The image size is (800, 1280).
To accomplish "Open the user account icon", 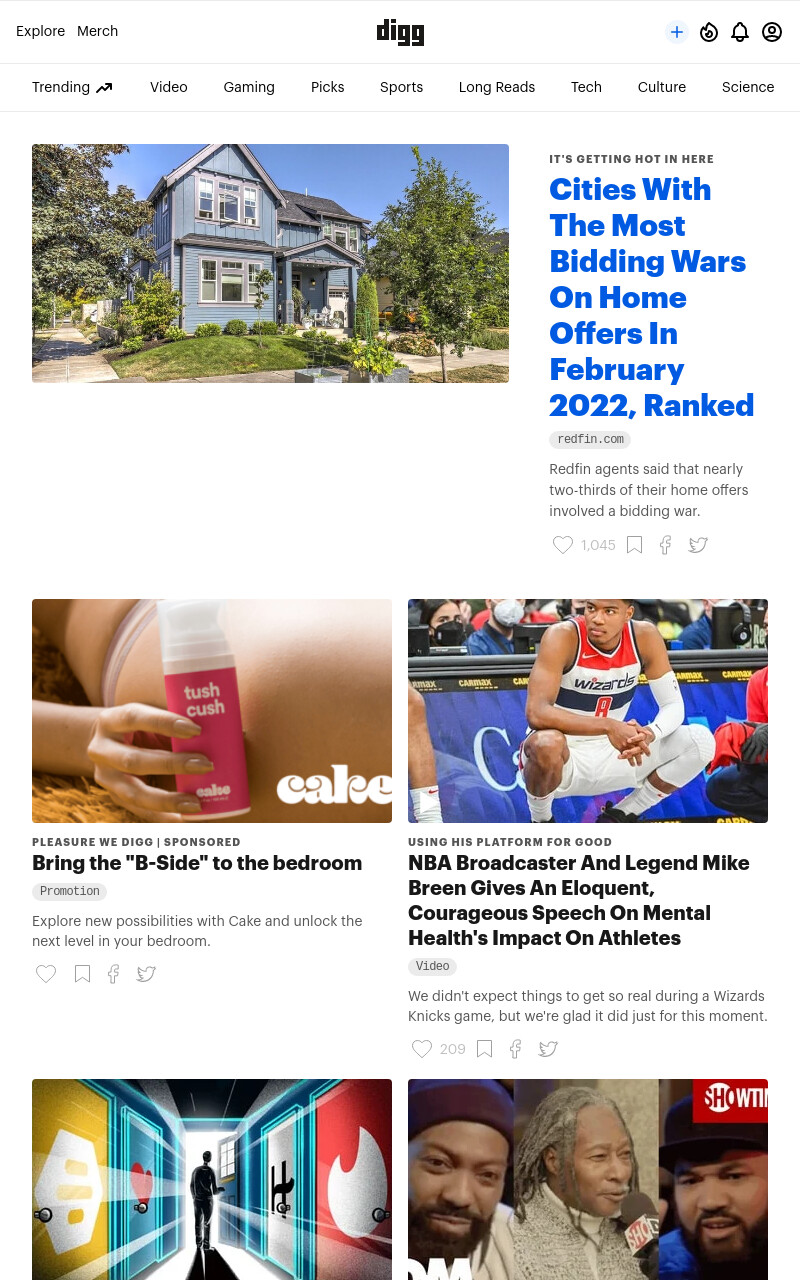I will tap(772, 32).
